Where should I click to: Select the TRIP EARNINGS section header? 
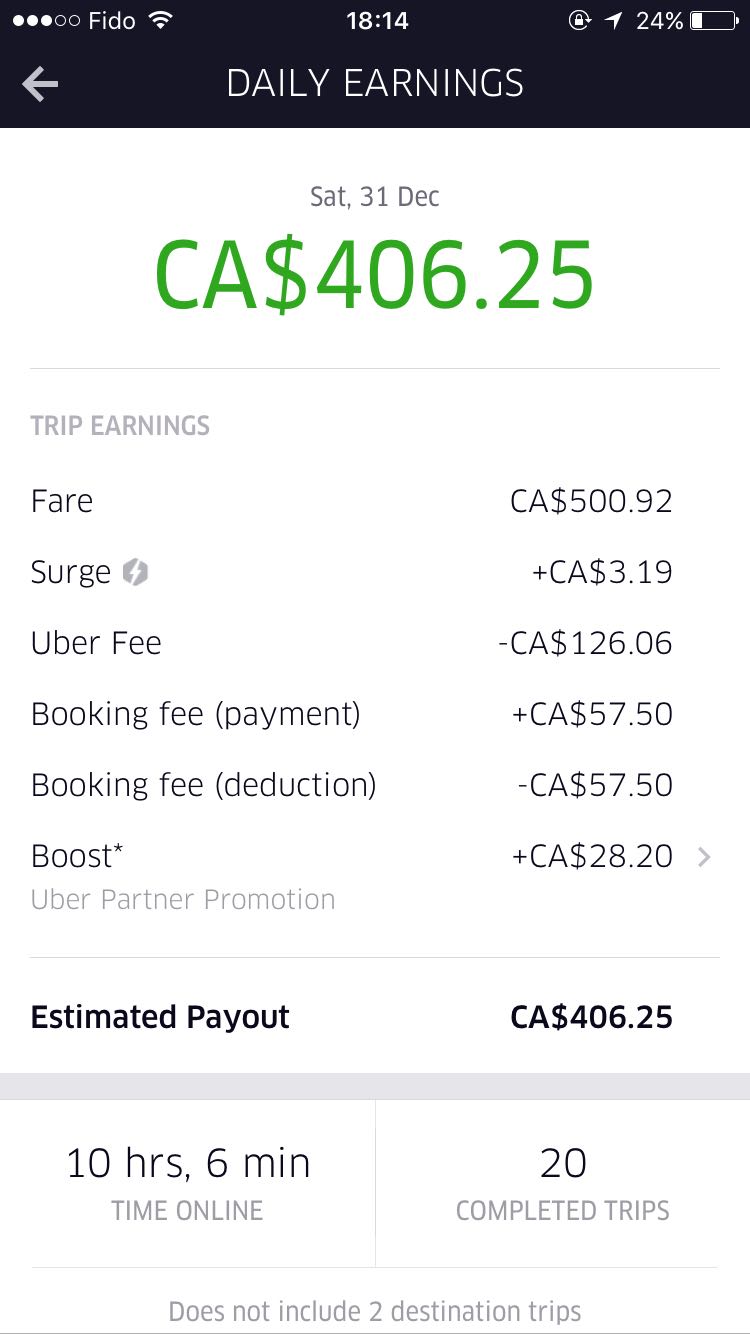(119, 425)
